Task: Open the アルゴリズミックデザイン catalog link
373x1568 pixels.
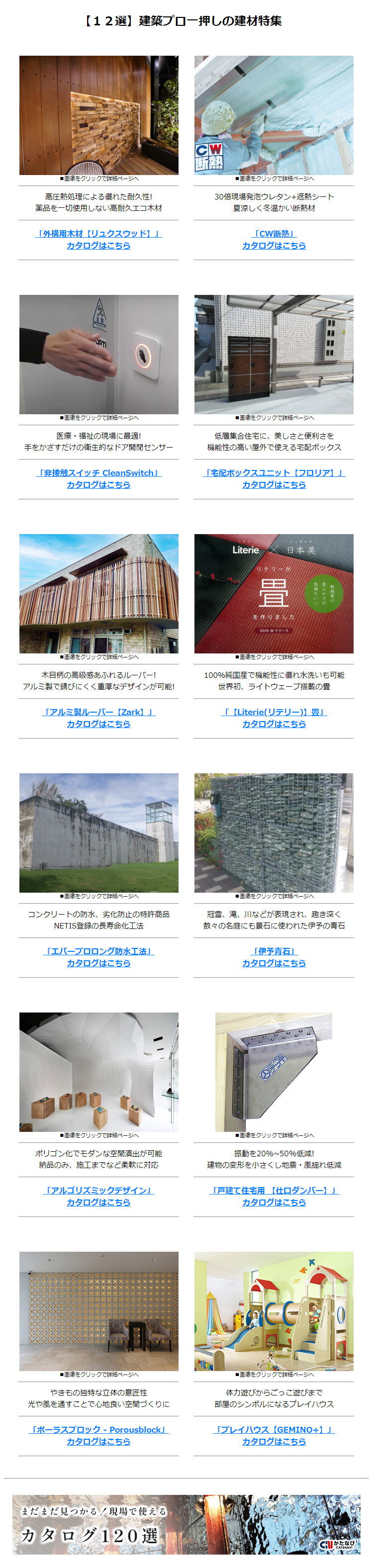Action: point(98,1196)
